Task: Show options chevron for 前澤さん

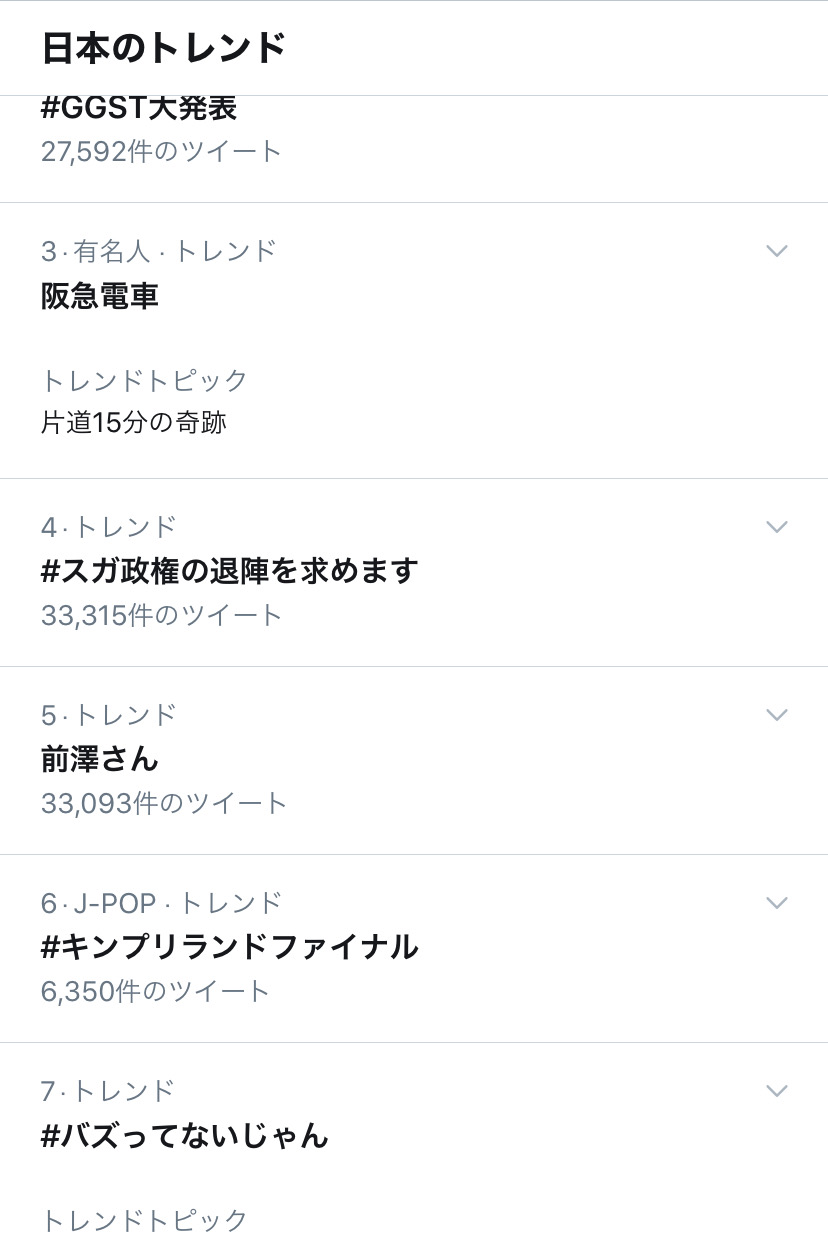Action: (777, 714)
